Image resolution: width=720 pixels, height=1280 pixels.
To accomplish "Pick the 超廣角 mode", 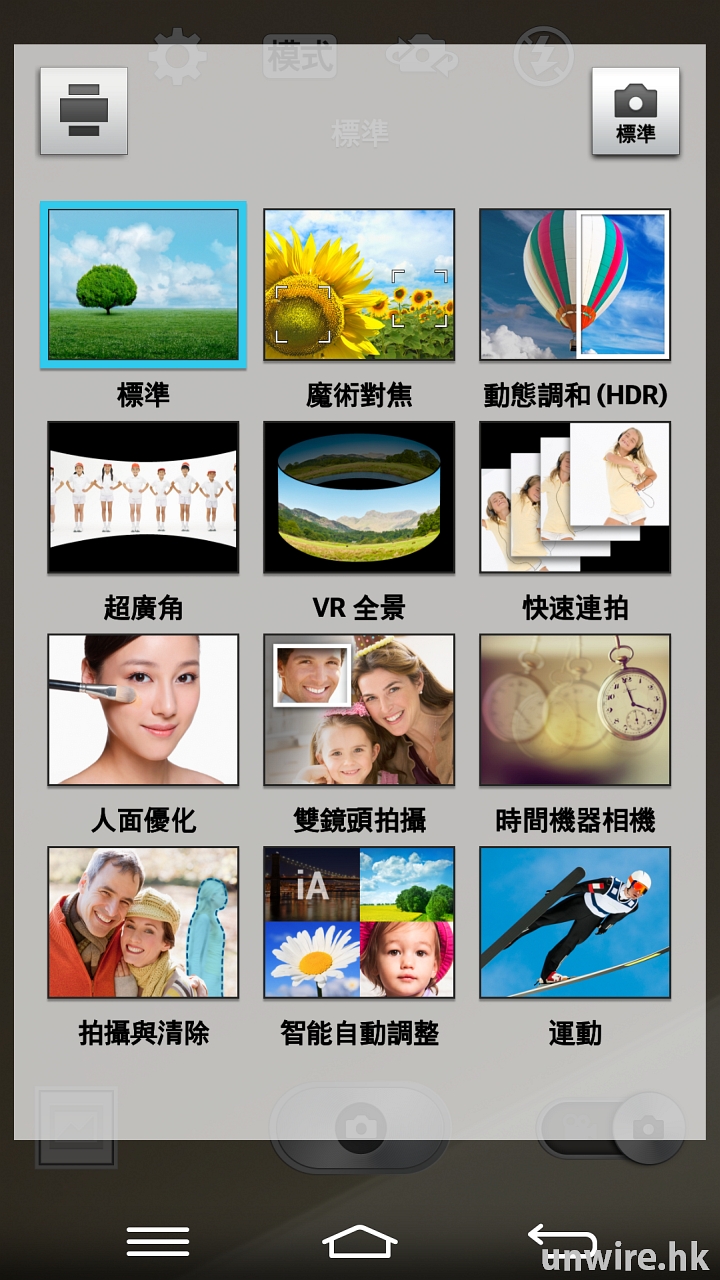I will [x=143, y=497].
